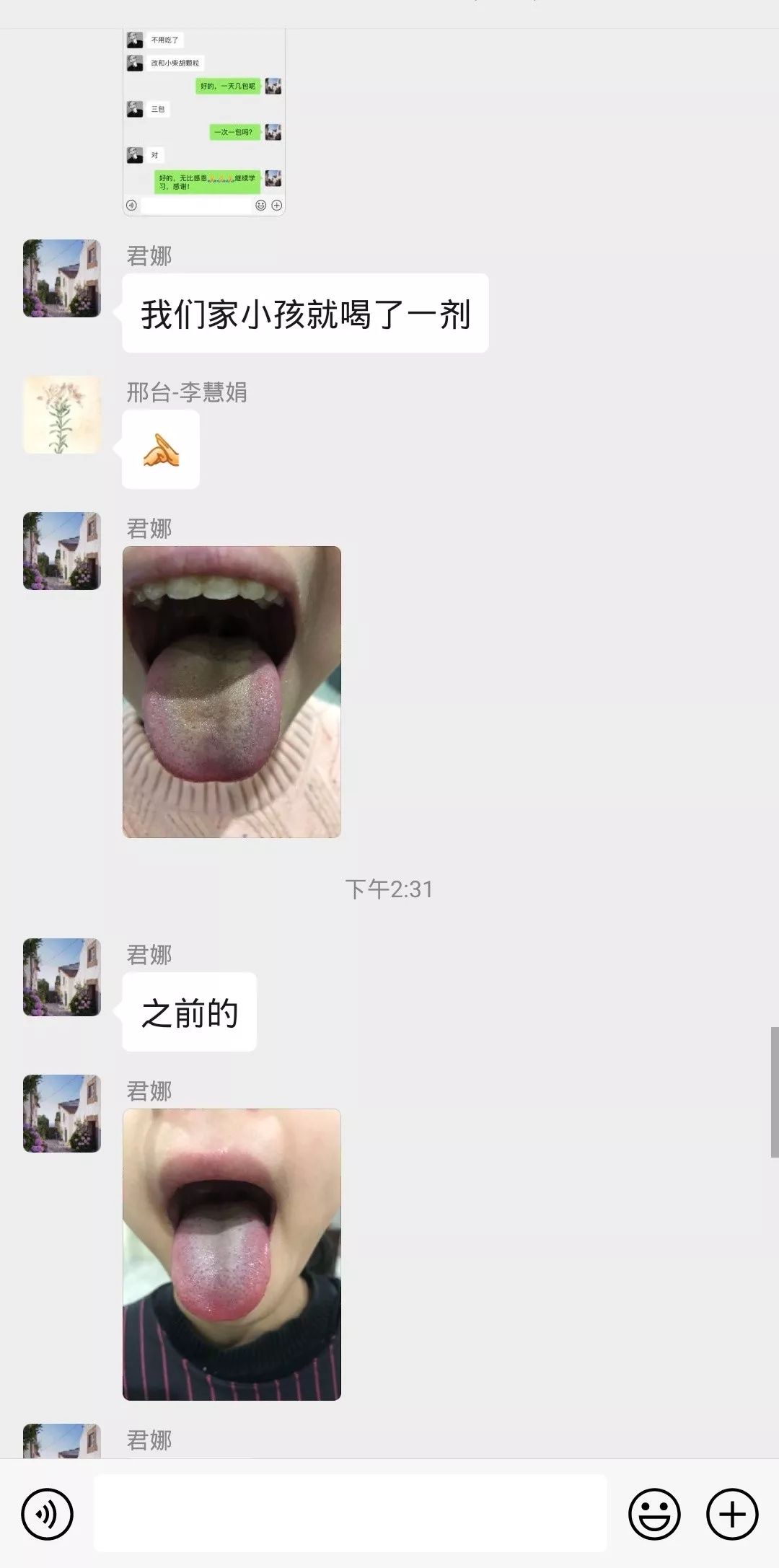Tap the avatar beside the 之前的 message
This screenshot has height=1568, width=779.
[x=62, y=978]
